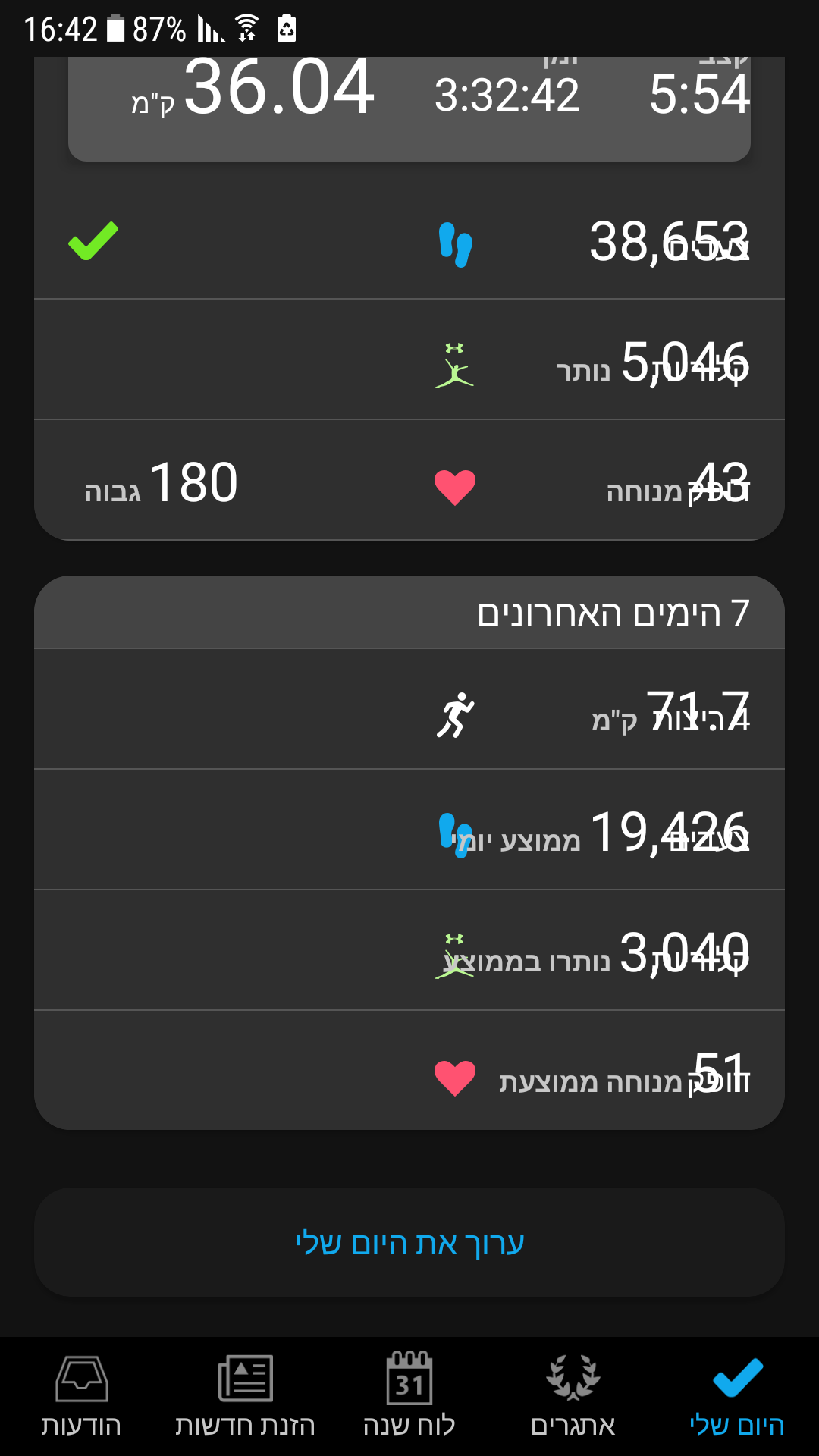Open today's steps row showing 38,653
Viewport: 819px width, 1456px height.
tap(409, 241)
